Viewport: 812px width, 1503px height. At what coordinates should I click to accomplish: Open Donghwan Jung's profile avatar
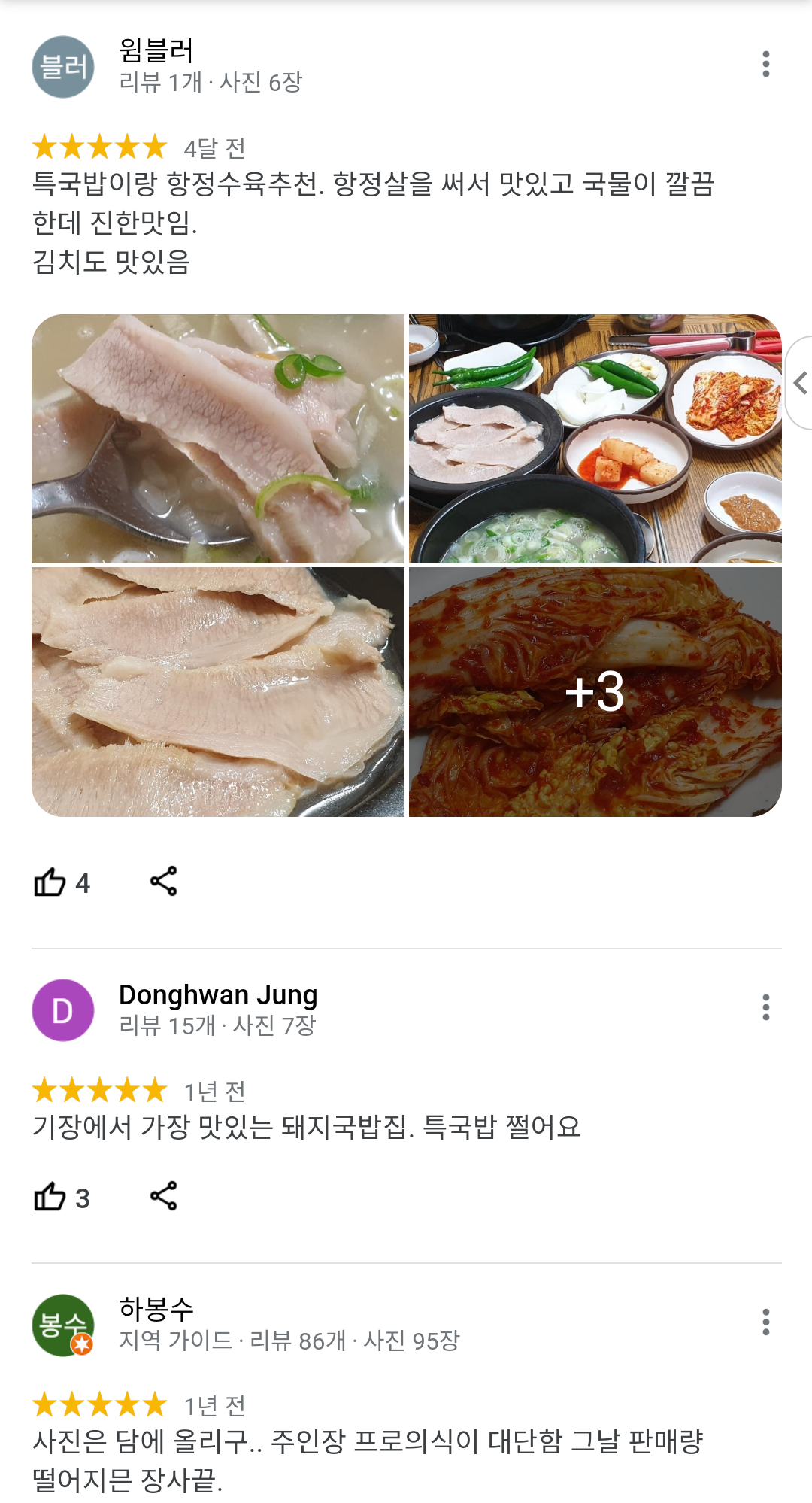[x=63, y=1010]
